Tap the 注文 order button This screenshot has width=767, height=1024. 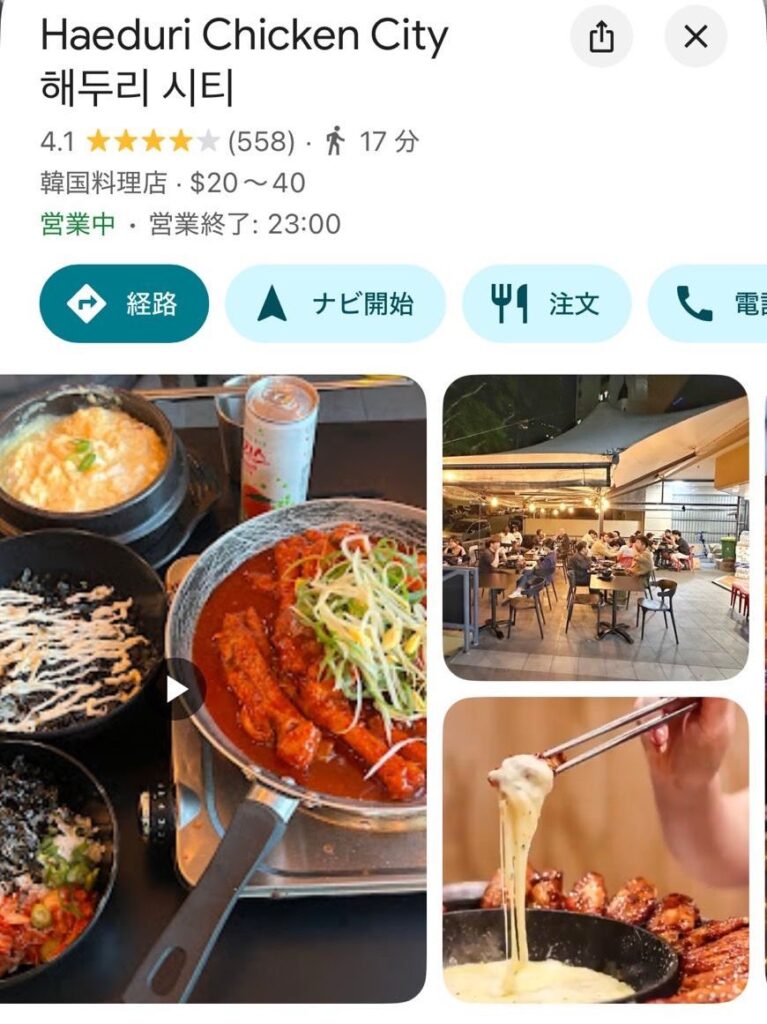(x=546, y=304)
